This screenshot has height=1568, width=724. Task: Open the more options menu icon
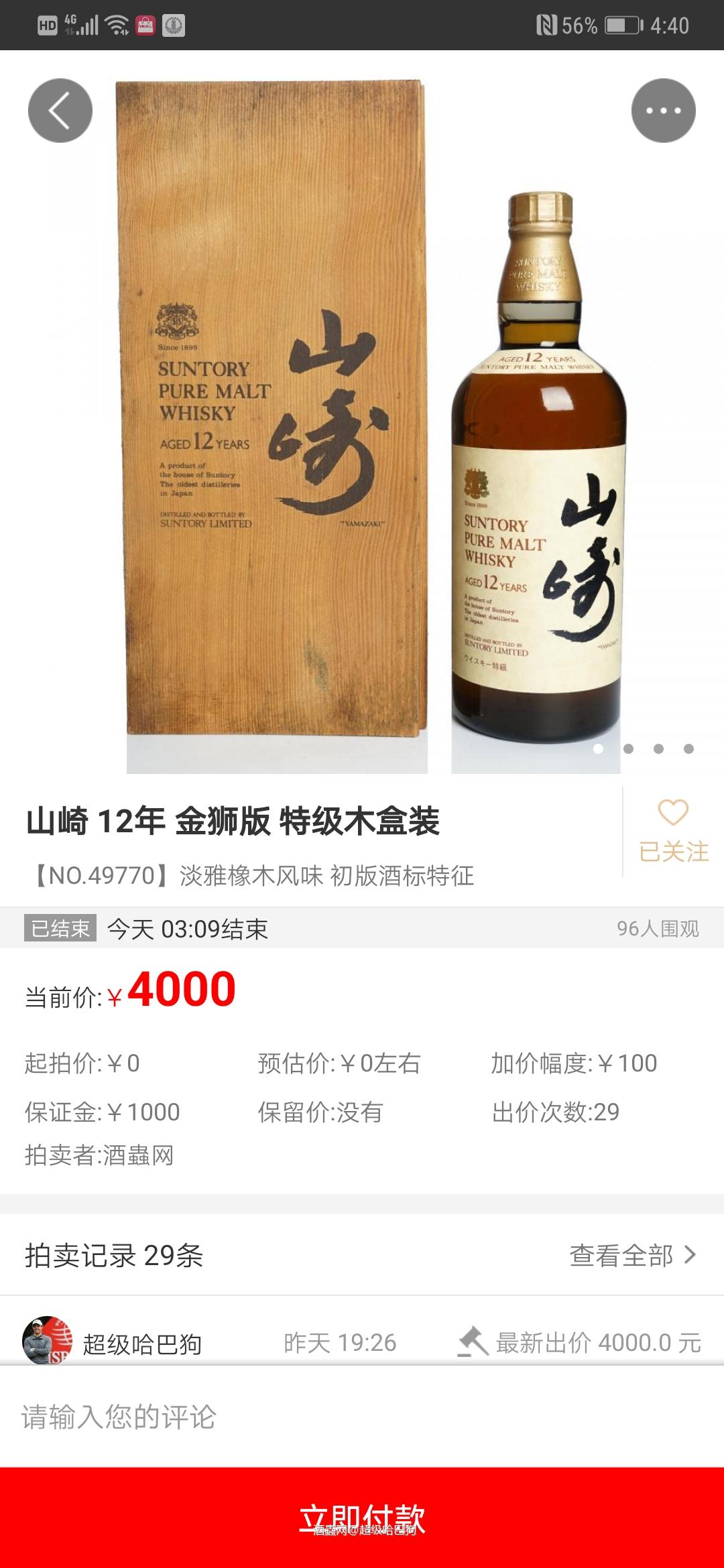tap(664, 111)
